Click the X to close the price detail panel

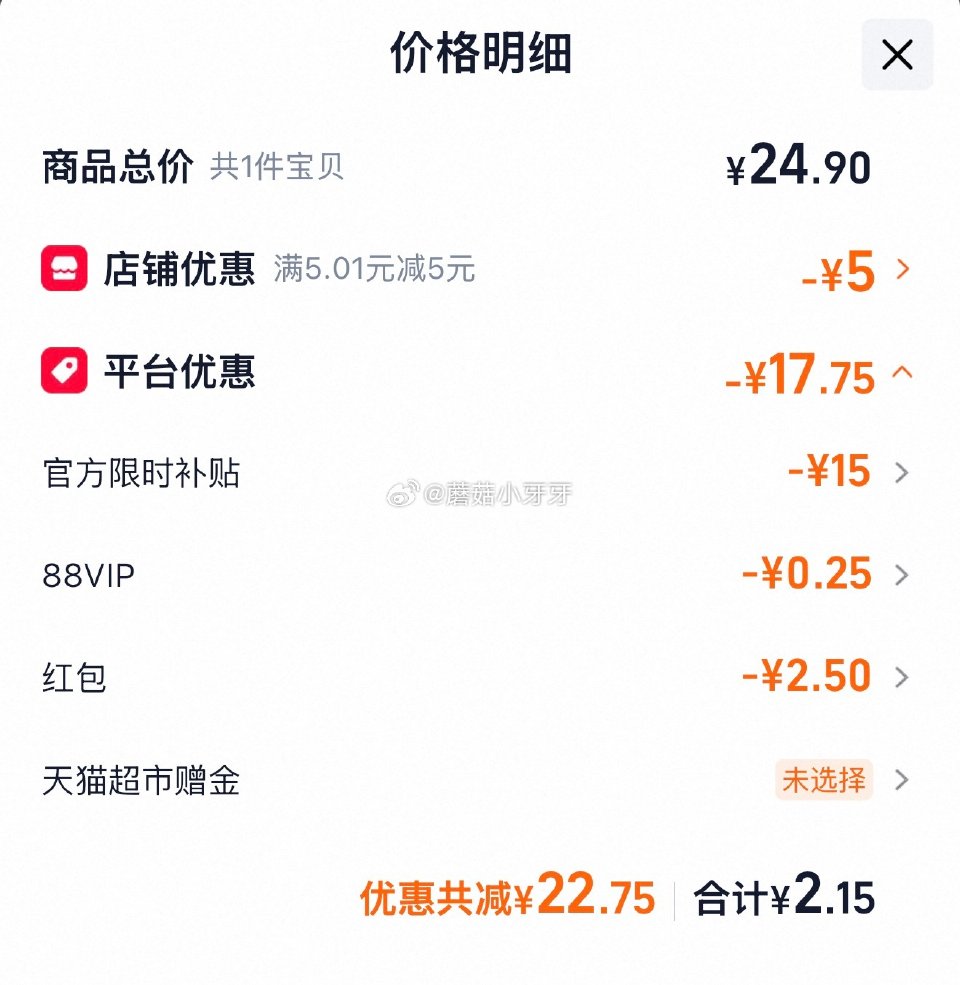point(896,55)
